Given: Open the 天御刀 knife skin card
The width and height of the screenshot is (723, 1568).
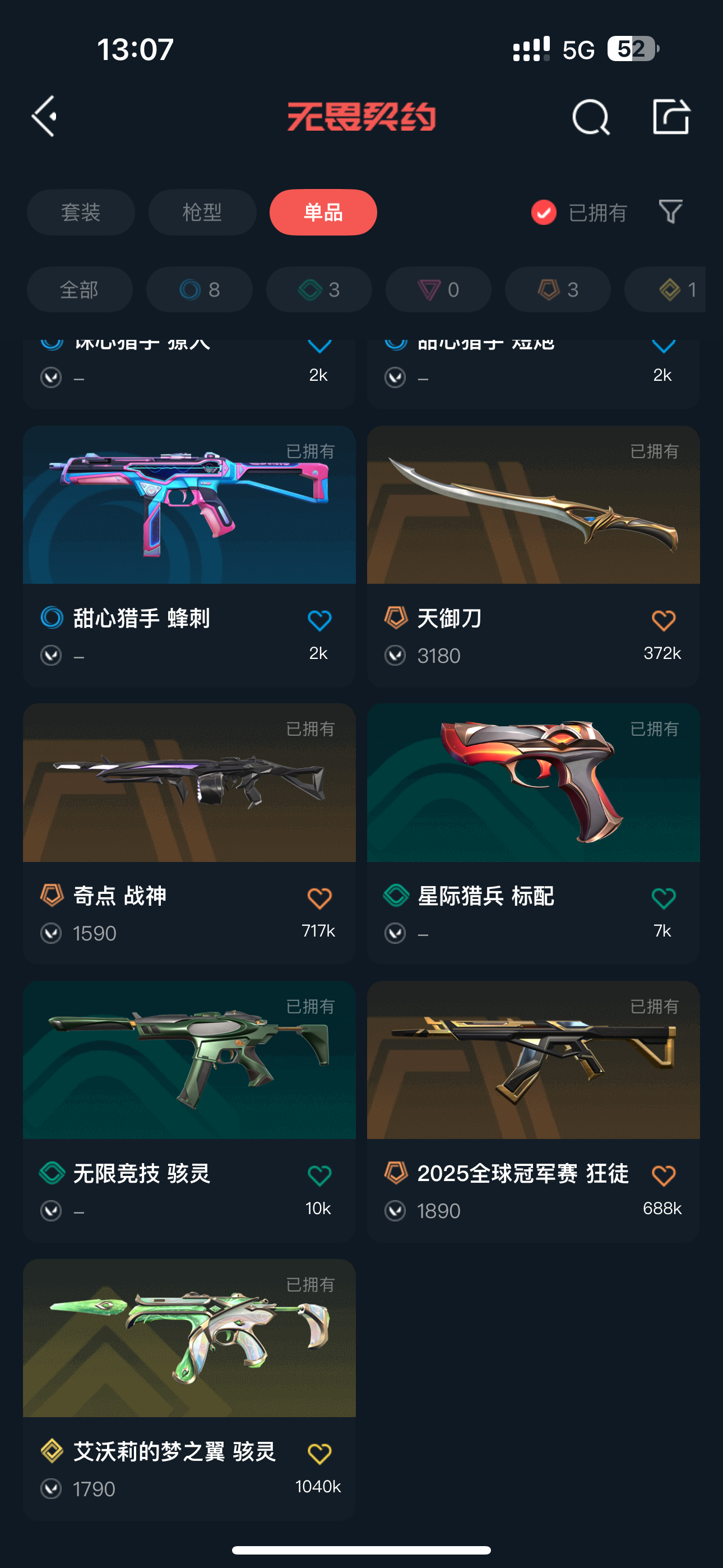Looking at the screenshot, I should coord(533,556).
